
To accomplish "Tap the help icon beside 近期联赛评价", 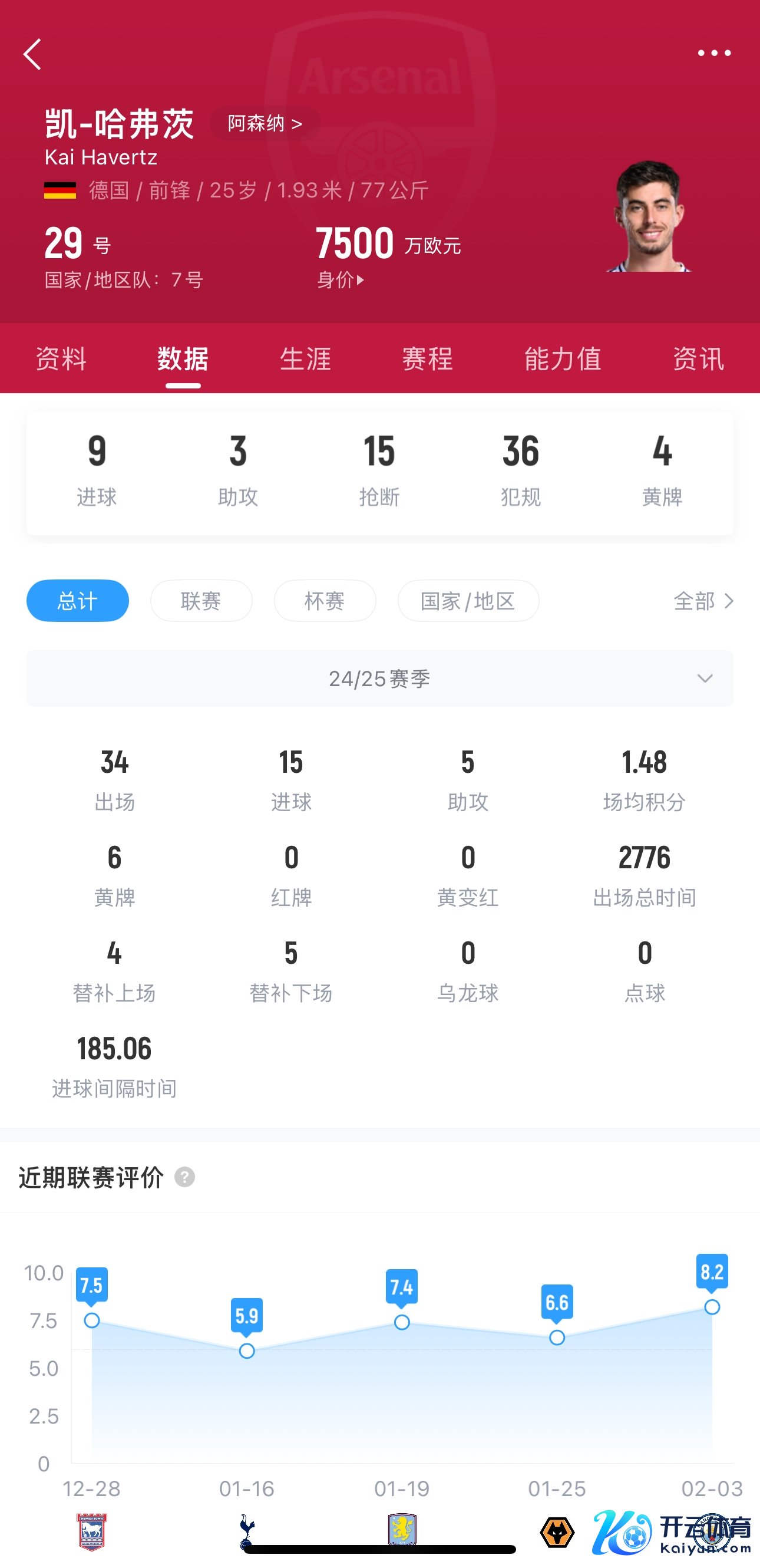I will pyautogui.click(x=185, y=1177).
